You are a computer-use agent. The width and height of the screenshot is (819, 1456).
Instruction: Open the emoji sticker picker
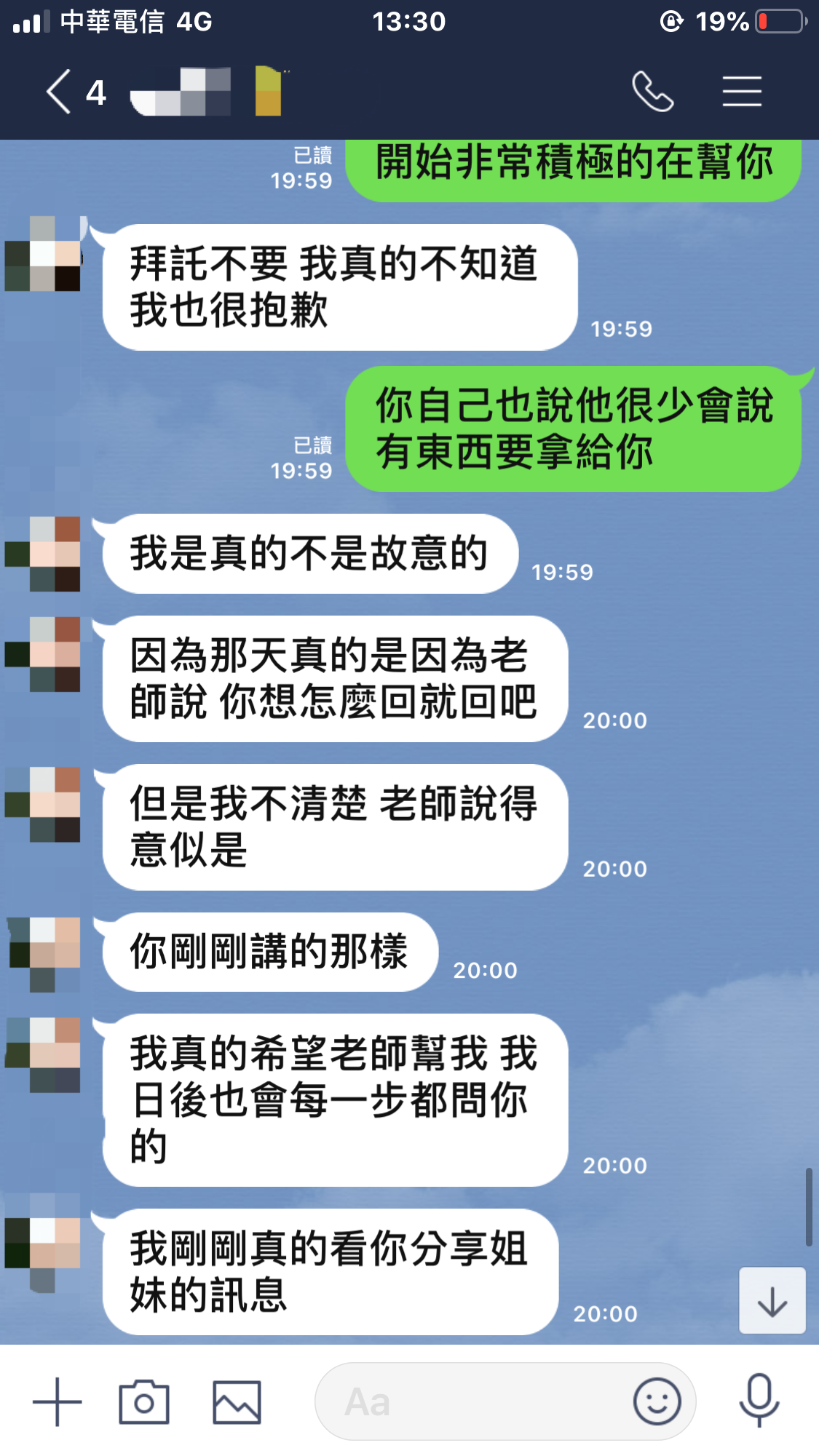[657, 1401]
